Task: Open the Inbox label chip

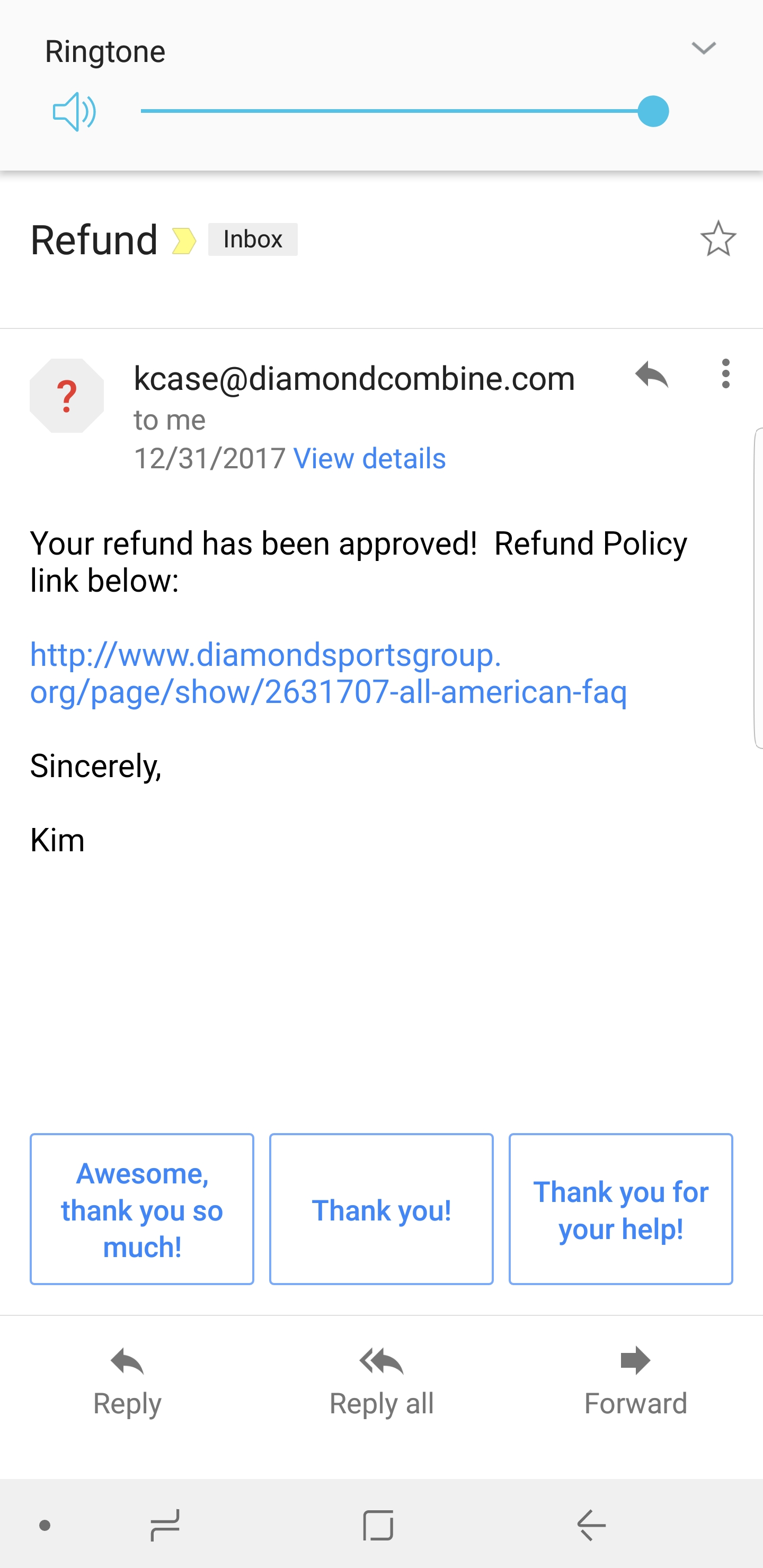Action: click(253, 239)
